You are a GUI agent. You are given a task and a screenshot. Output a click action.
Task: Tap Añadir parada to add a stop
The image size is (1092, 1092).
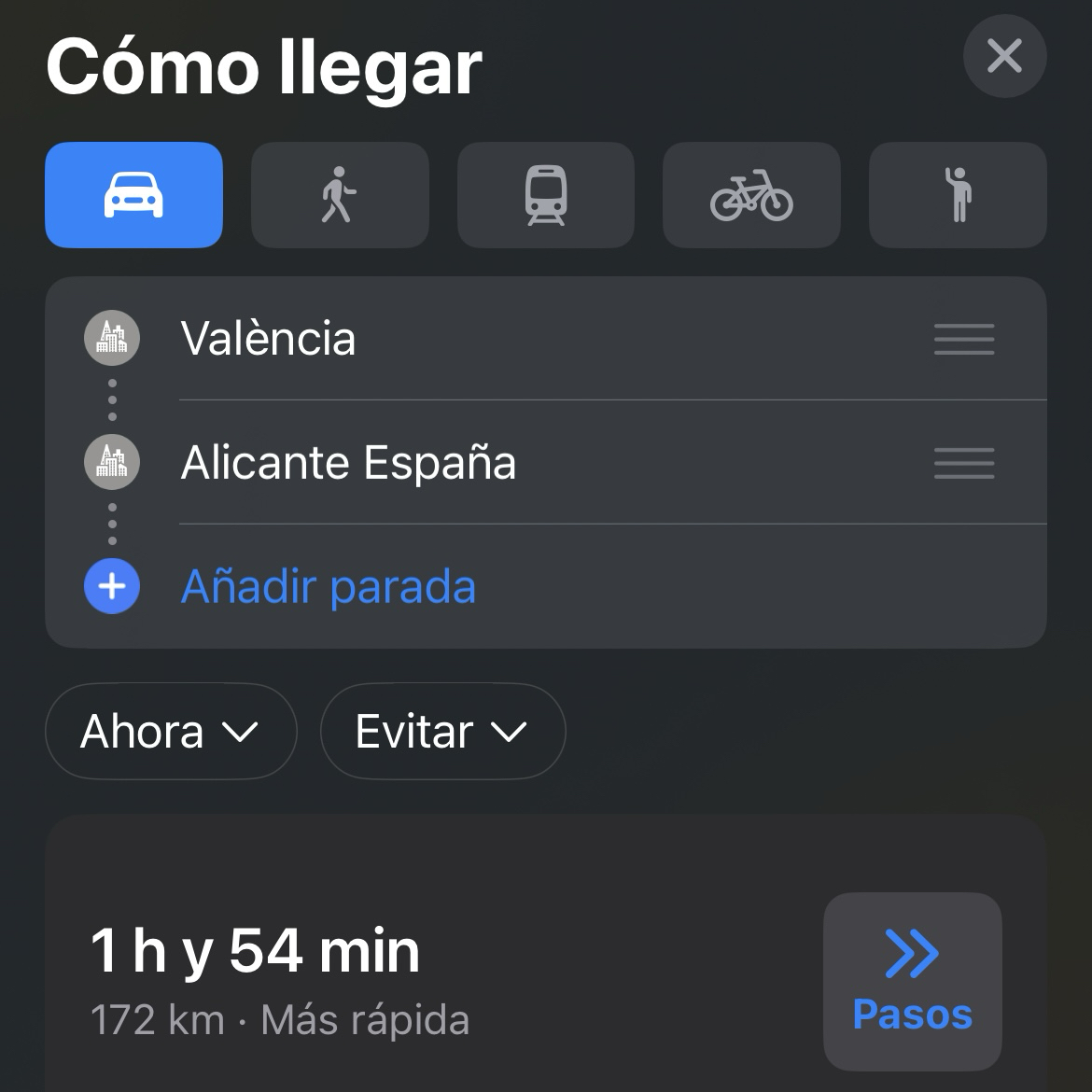(328, 587)
